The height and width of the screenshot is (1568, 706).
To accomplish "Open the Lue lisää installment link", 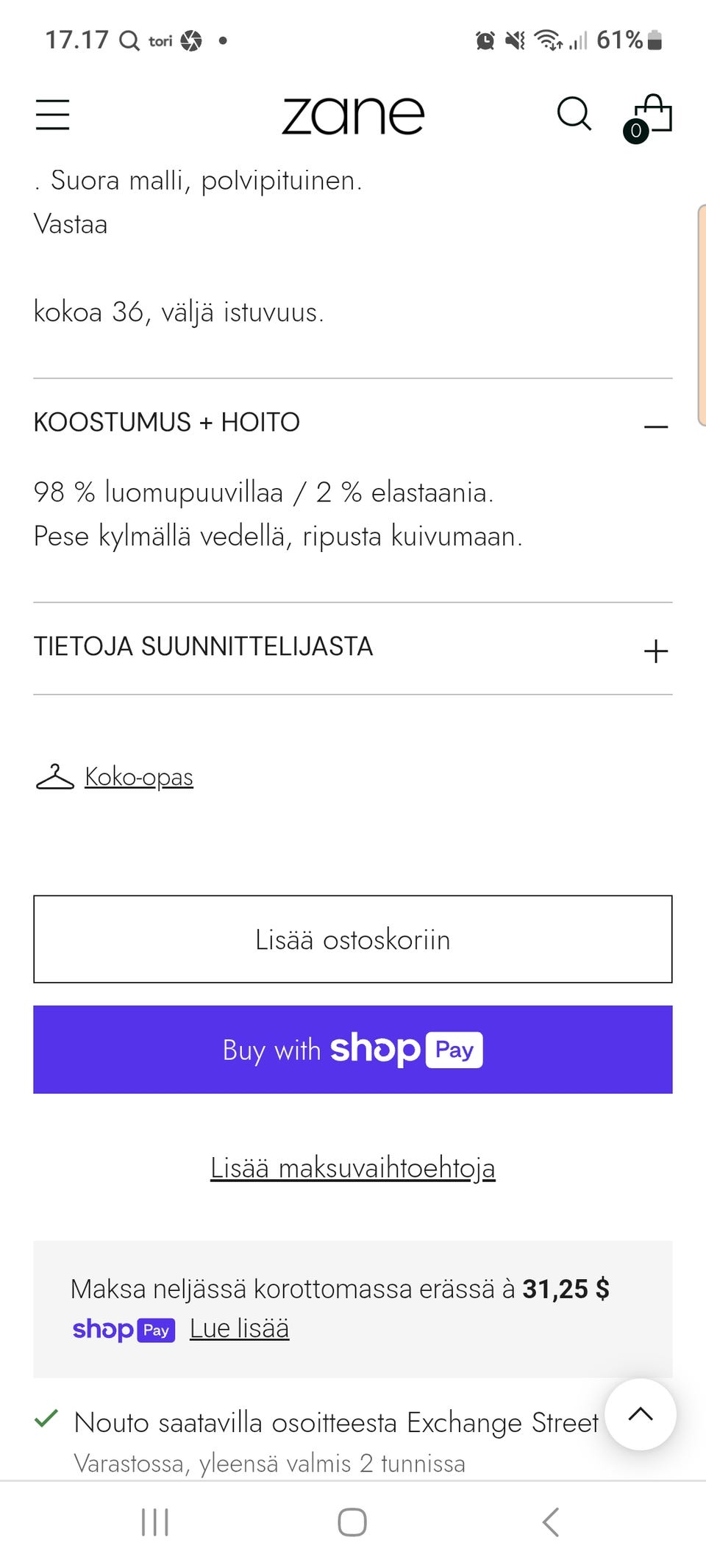I will pyautogui.click(x=240, y=1328).
